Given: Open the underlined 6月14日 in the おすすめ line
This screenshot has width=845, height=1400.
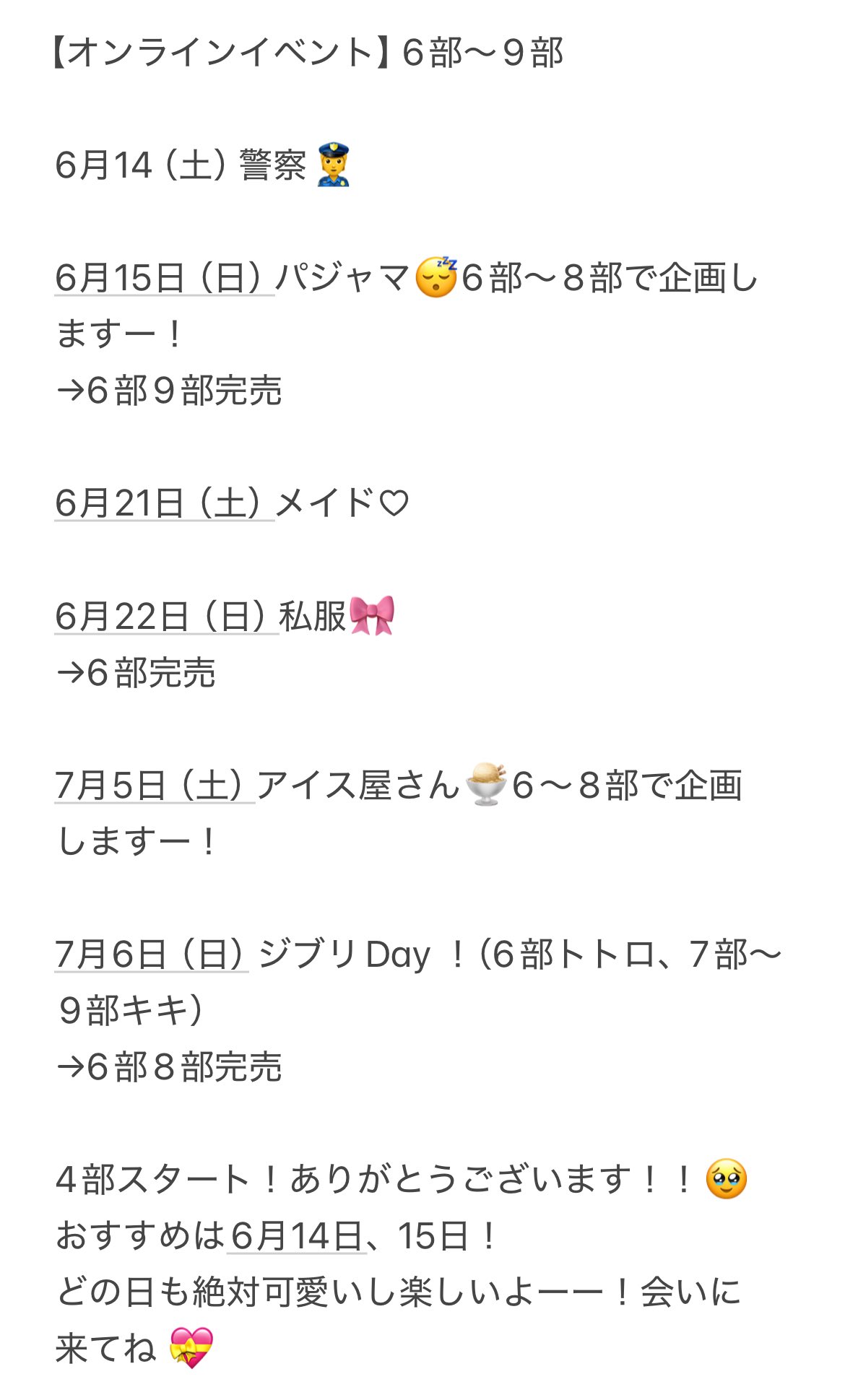Looking at the screenshot, I should click(x=298, y=1235).
